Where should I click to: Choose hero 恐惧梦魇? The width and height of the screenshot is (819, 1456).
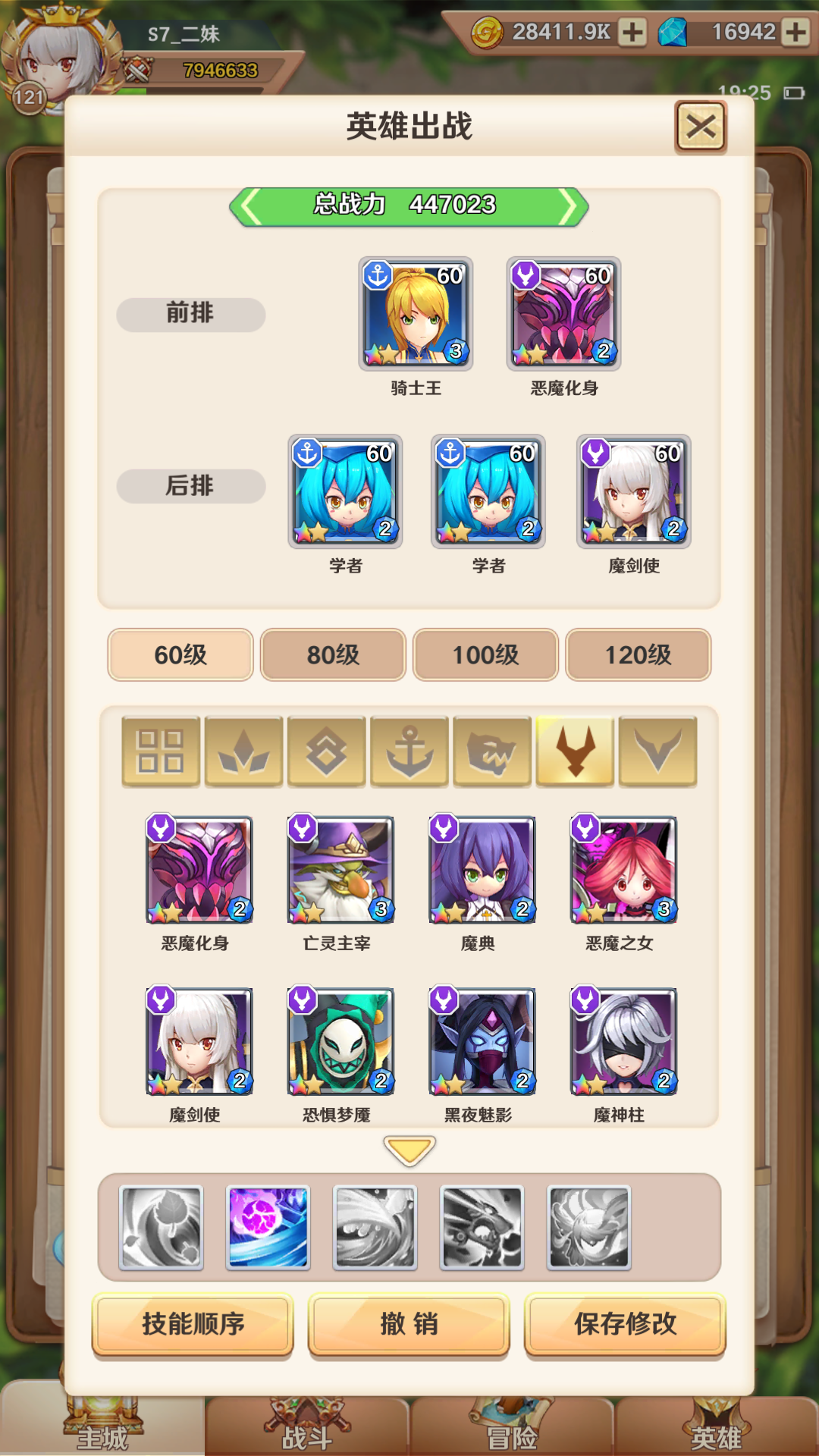pyautogui.click(x=340, y=1041)
